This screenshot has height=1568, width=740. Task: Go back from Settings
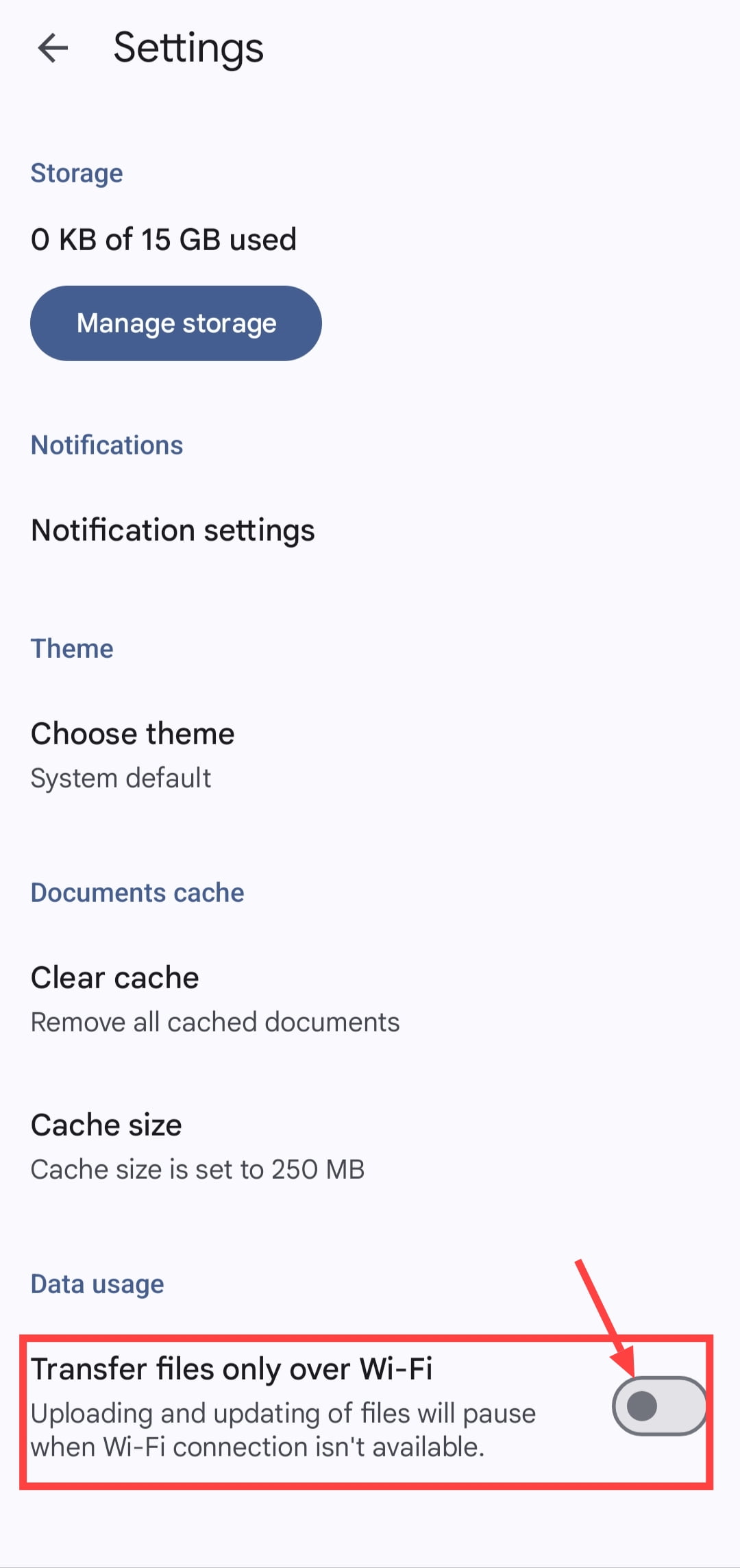click(x=53, y=49)
